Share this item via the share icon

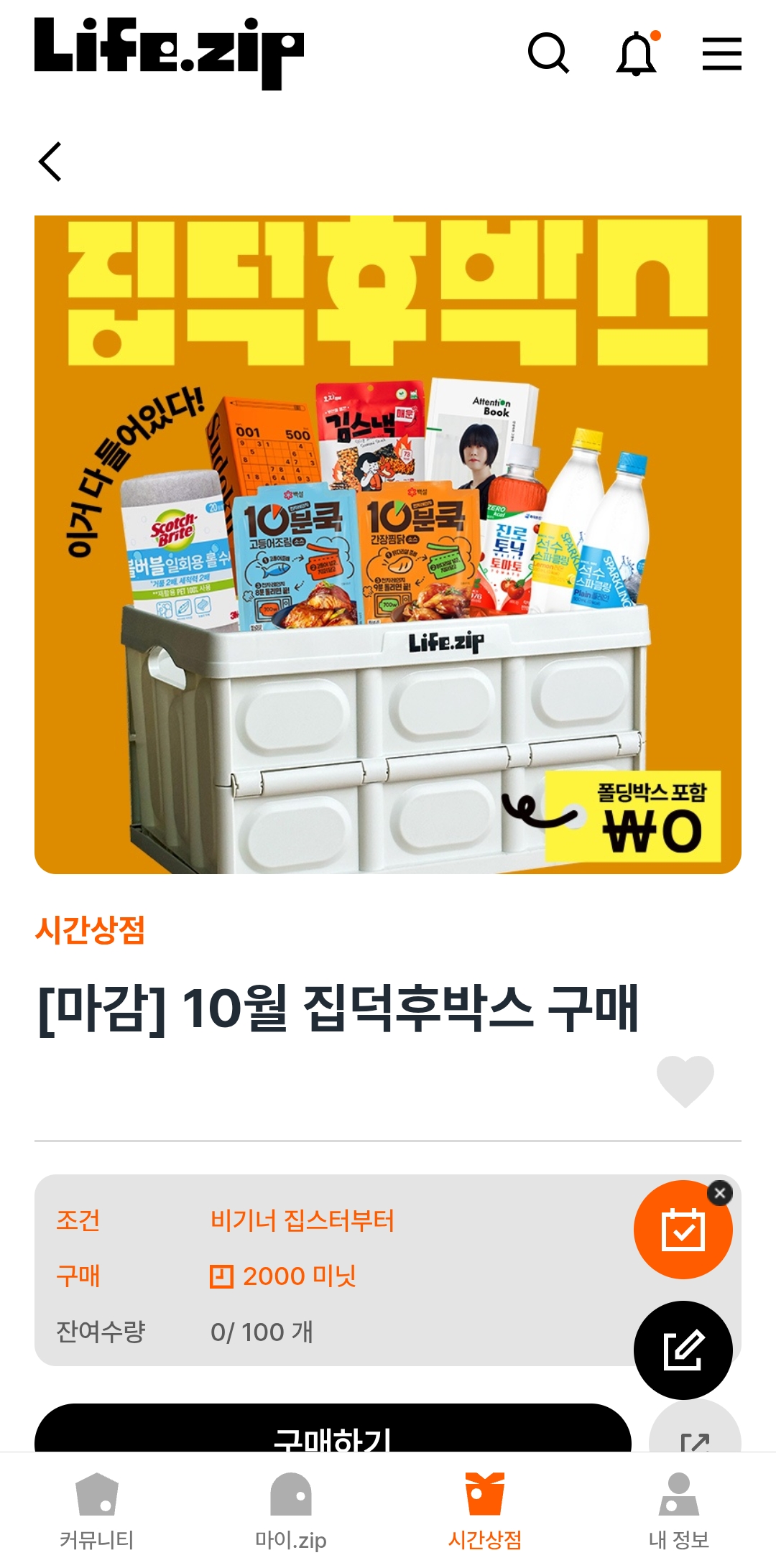pyautogui.click(x=695, y=1429)
